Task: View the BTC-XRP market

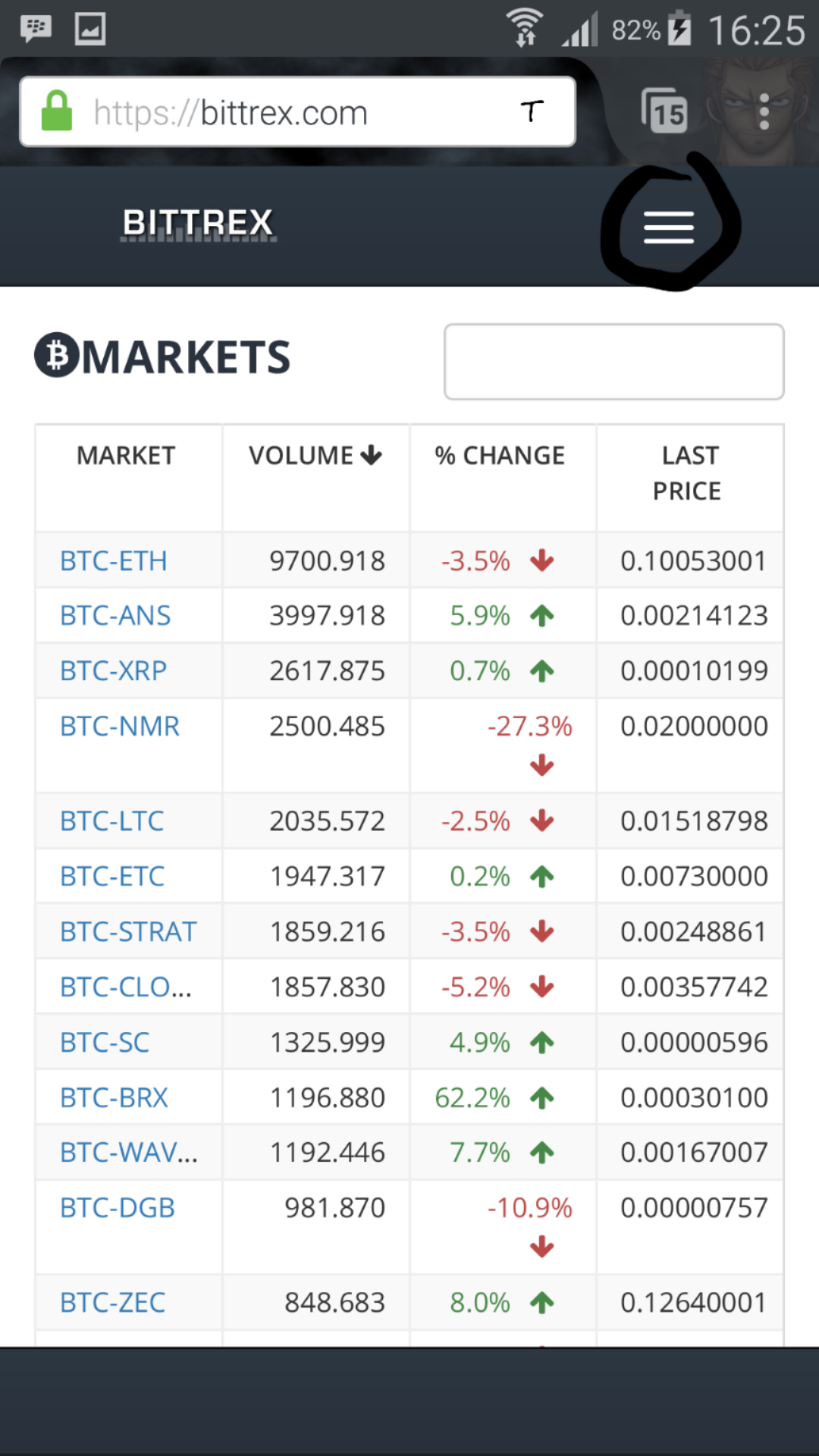Action: [114, 671]
